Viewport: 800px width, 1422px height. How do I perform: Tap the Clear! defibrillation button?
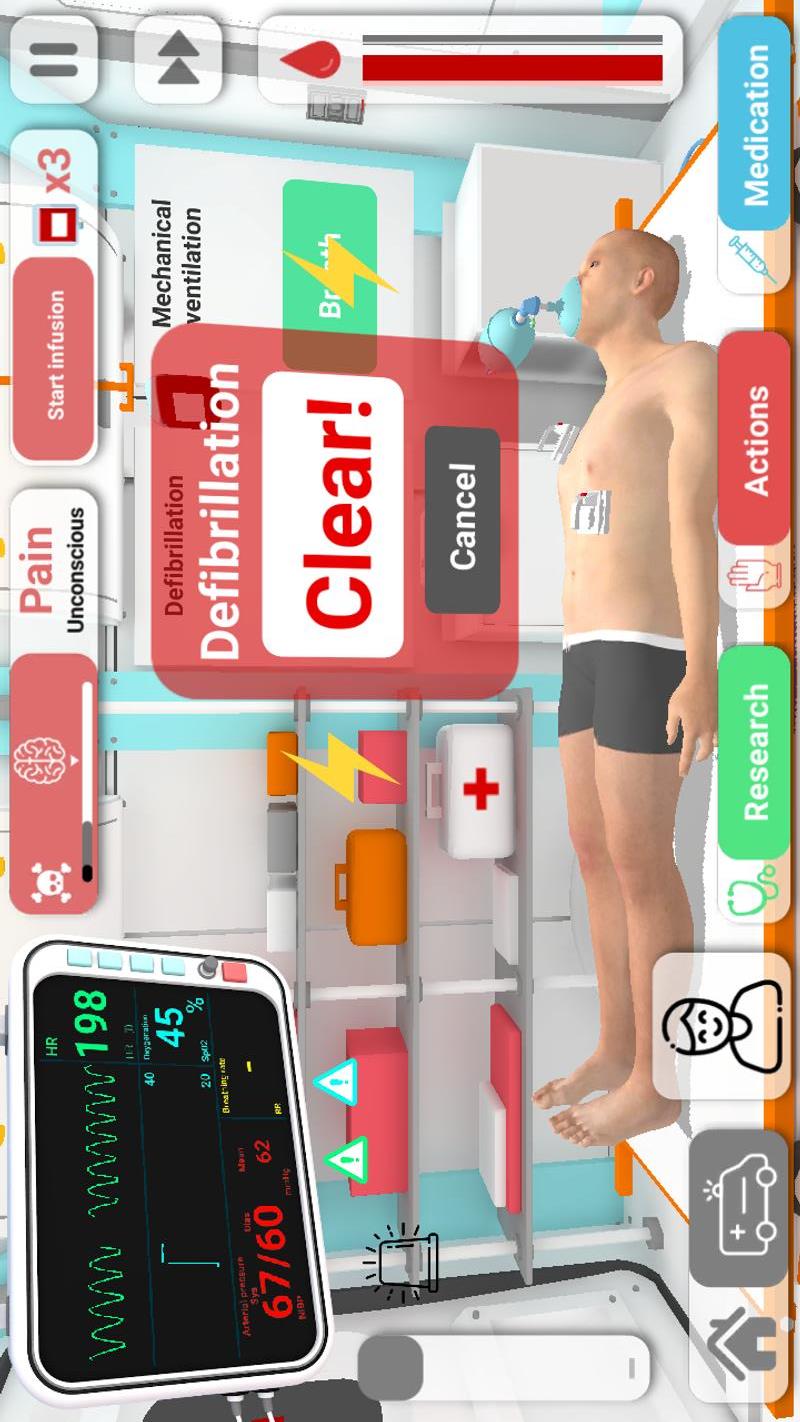pyautogui.click(x=333, y=517)
